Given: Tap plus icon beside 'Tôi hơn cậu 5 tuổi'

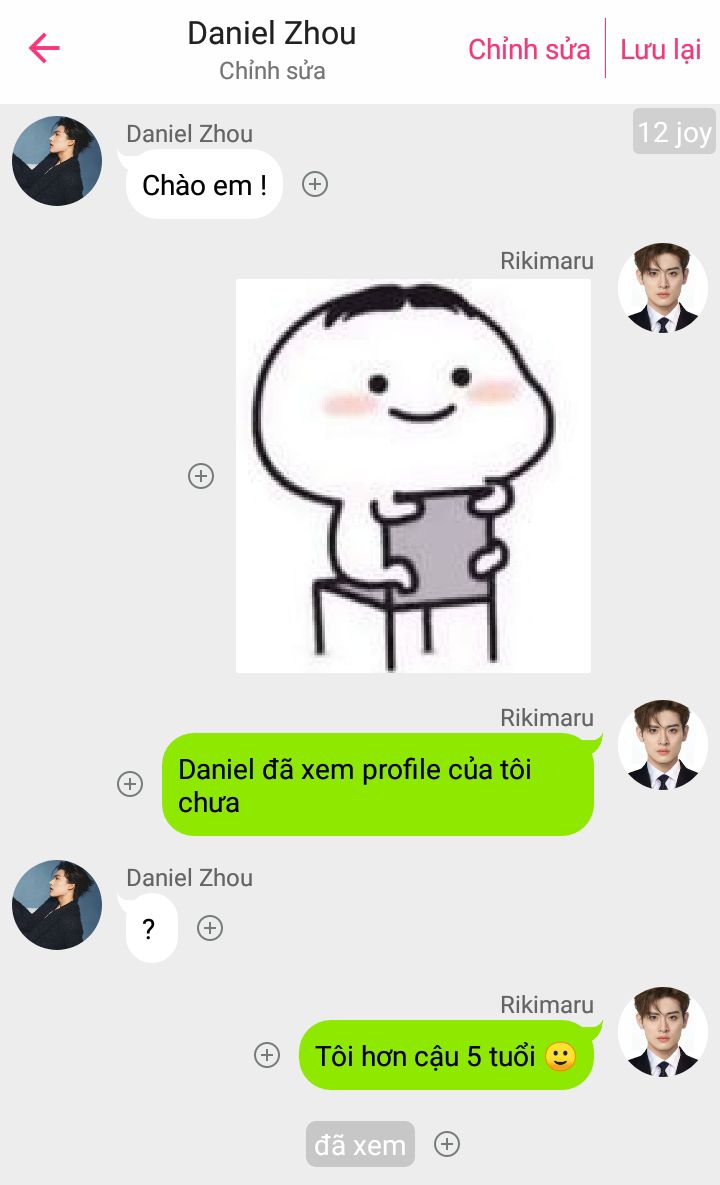Looking at the screenshot, I should click(x=267, y=1055).
